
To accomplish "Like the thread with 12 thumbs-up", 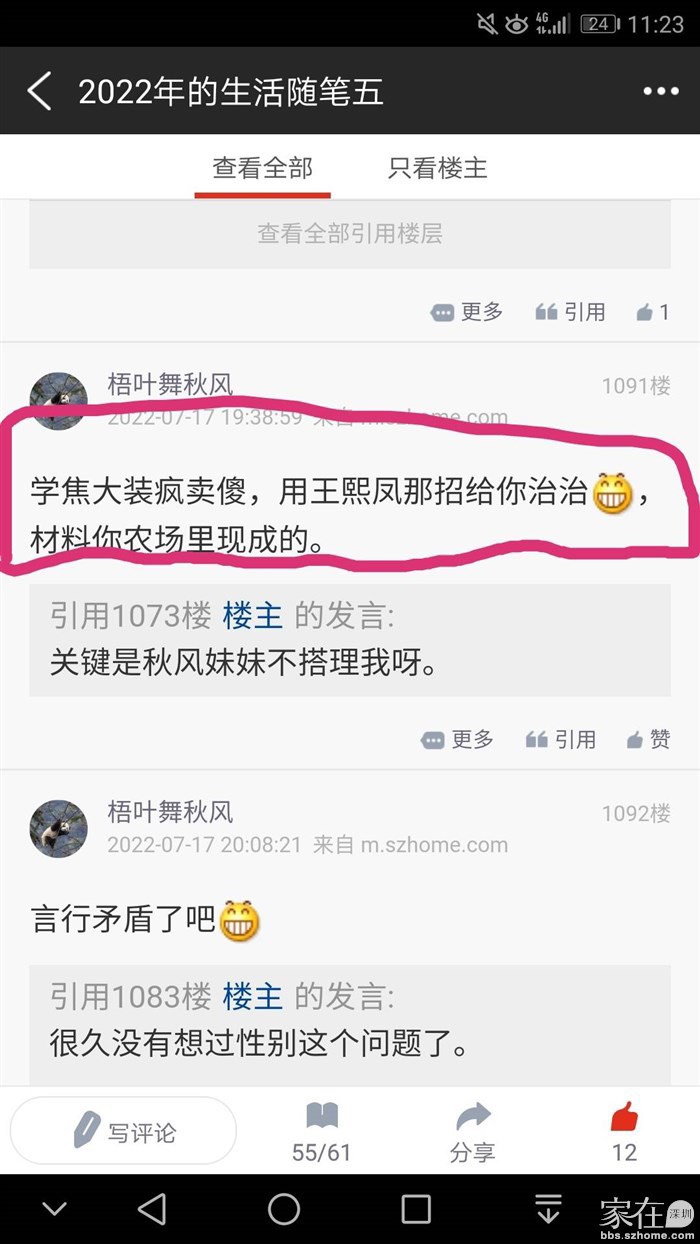I will [x=624, y=1133].
